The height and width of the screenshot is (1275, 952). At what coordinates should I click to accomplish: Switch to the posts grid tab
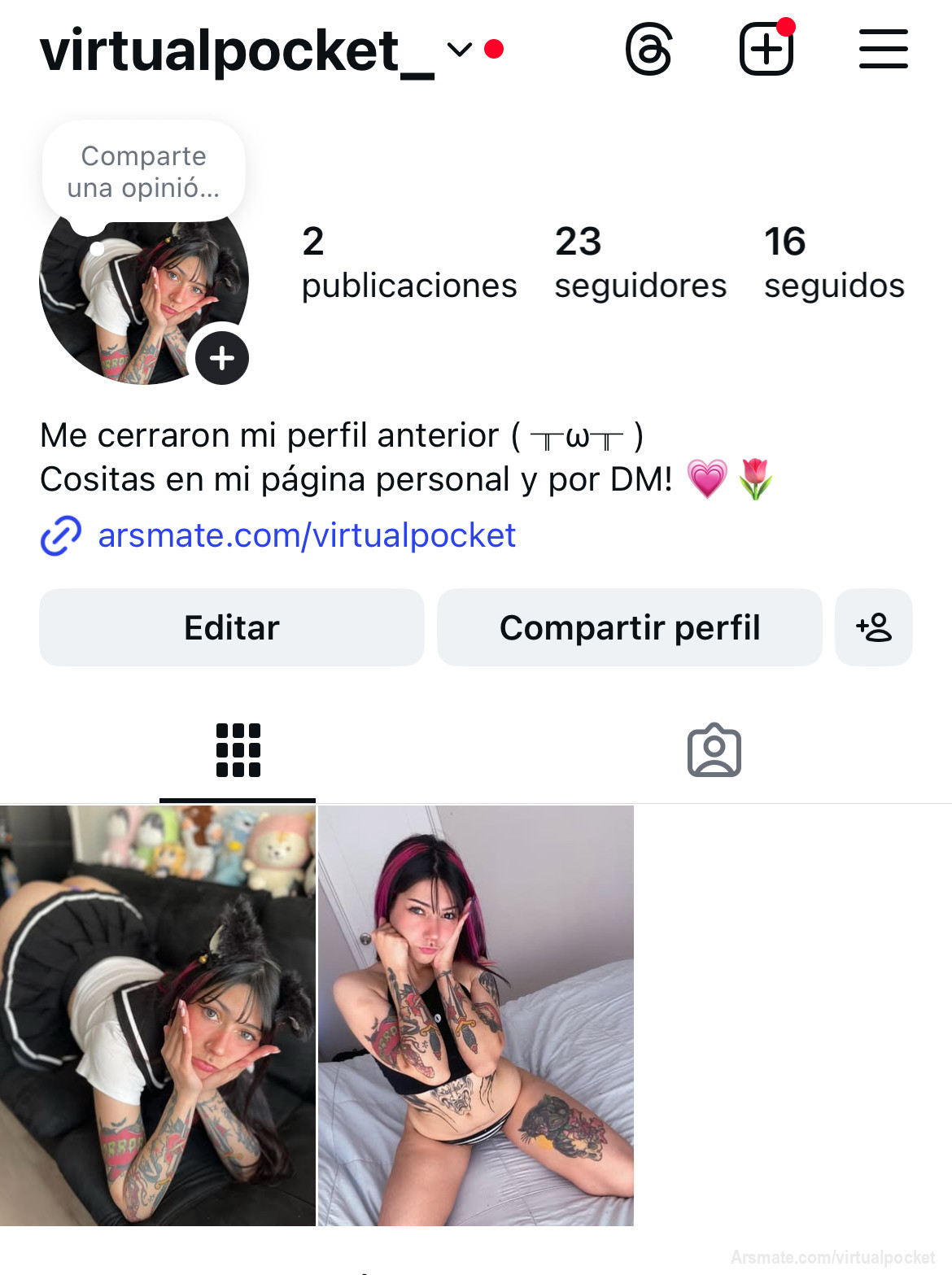point(238,749)
